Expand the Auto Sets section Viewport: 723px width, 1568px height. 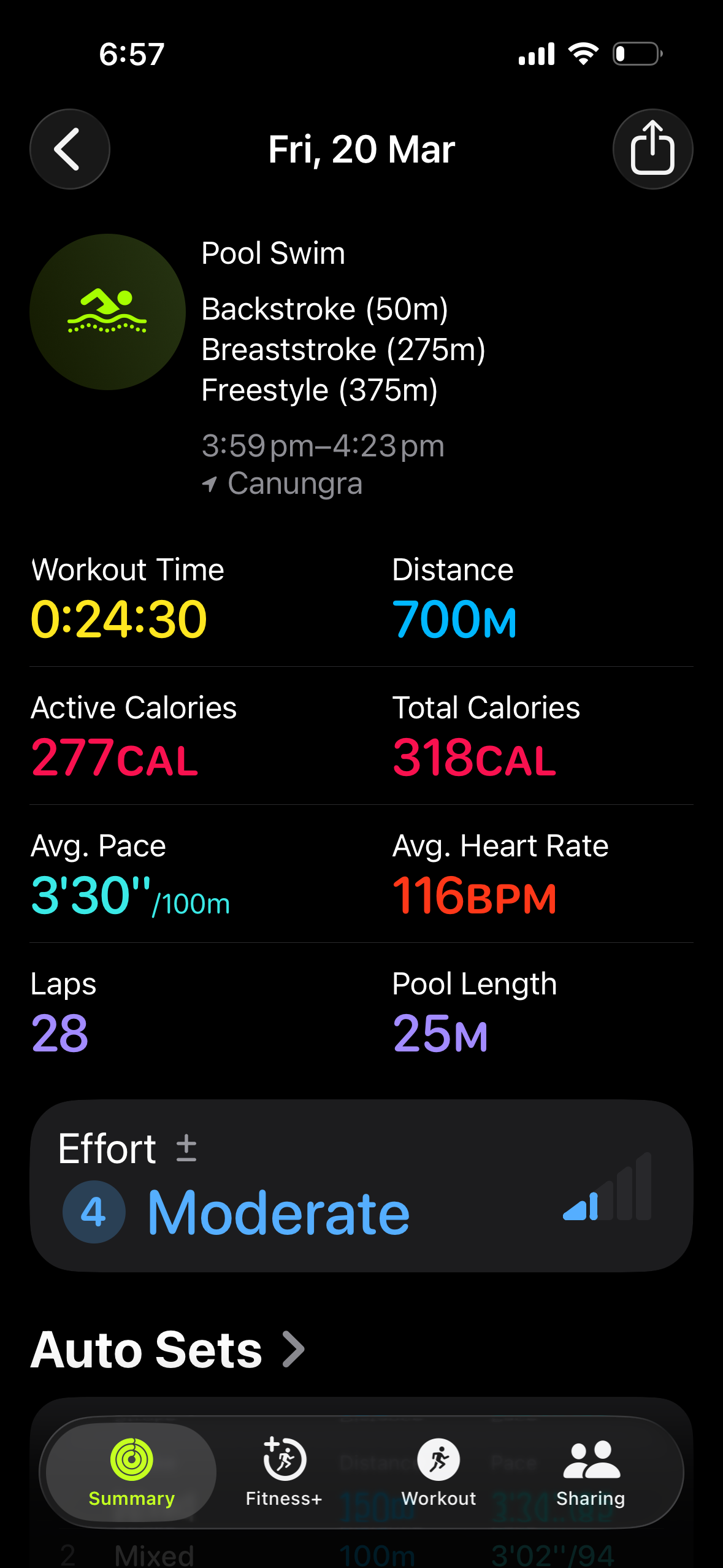tap(169, 1350)
